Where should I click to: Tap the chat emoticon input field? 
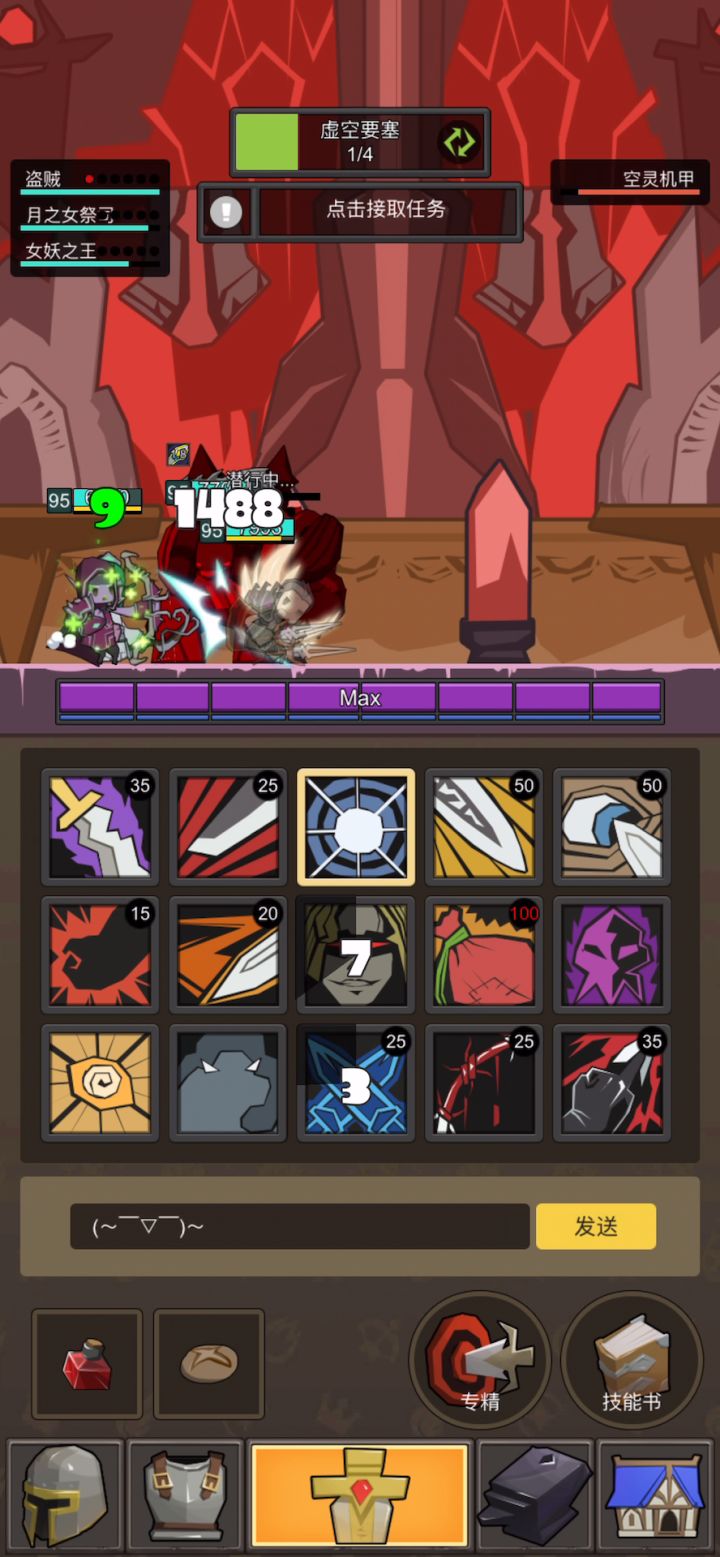pos(300,1226)
